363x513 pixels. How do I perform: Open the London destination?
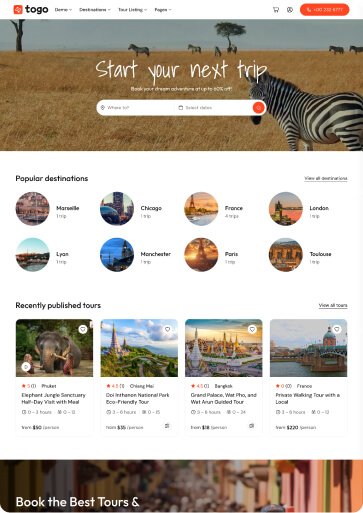pos(299,209)
